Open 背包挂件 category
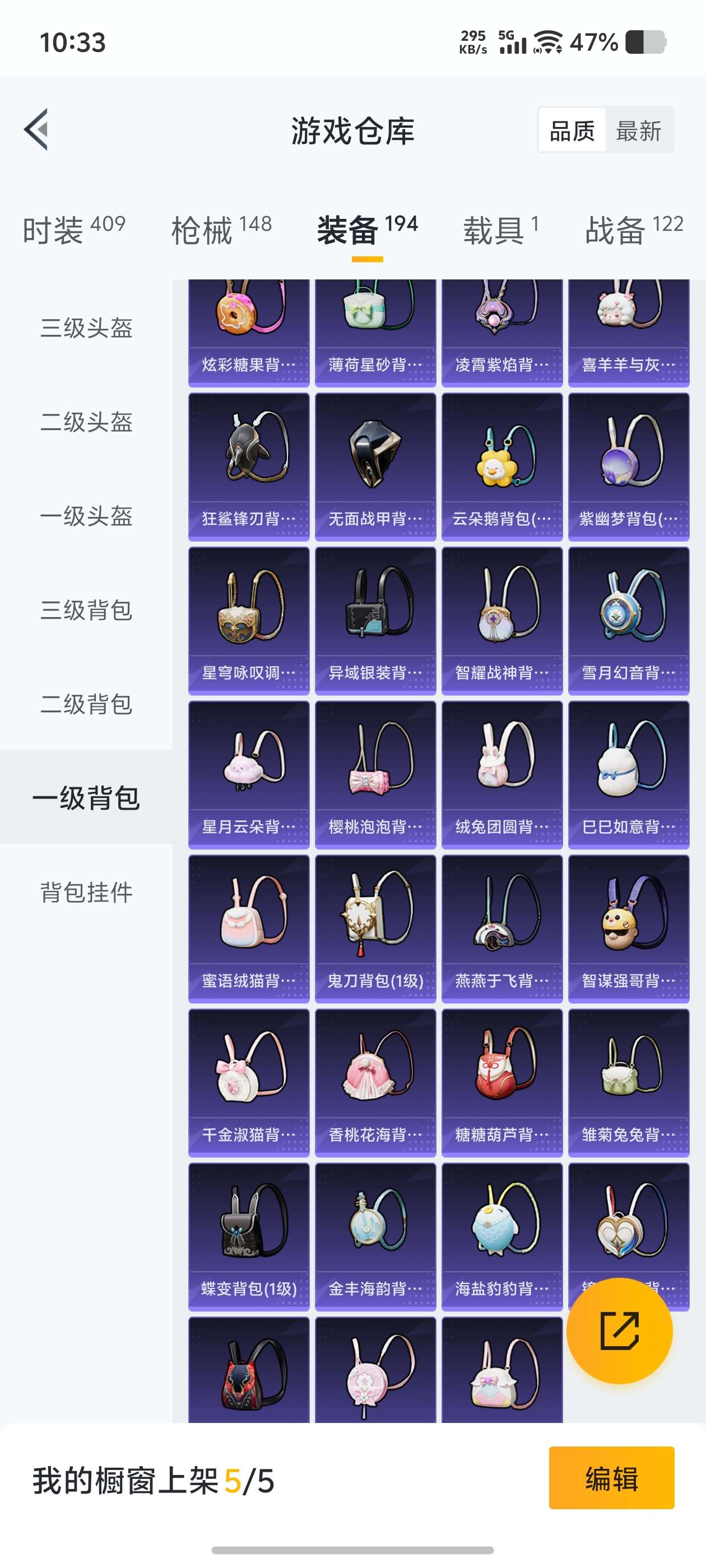 point(86,892)
